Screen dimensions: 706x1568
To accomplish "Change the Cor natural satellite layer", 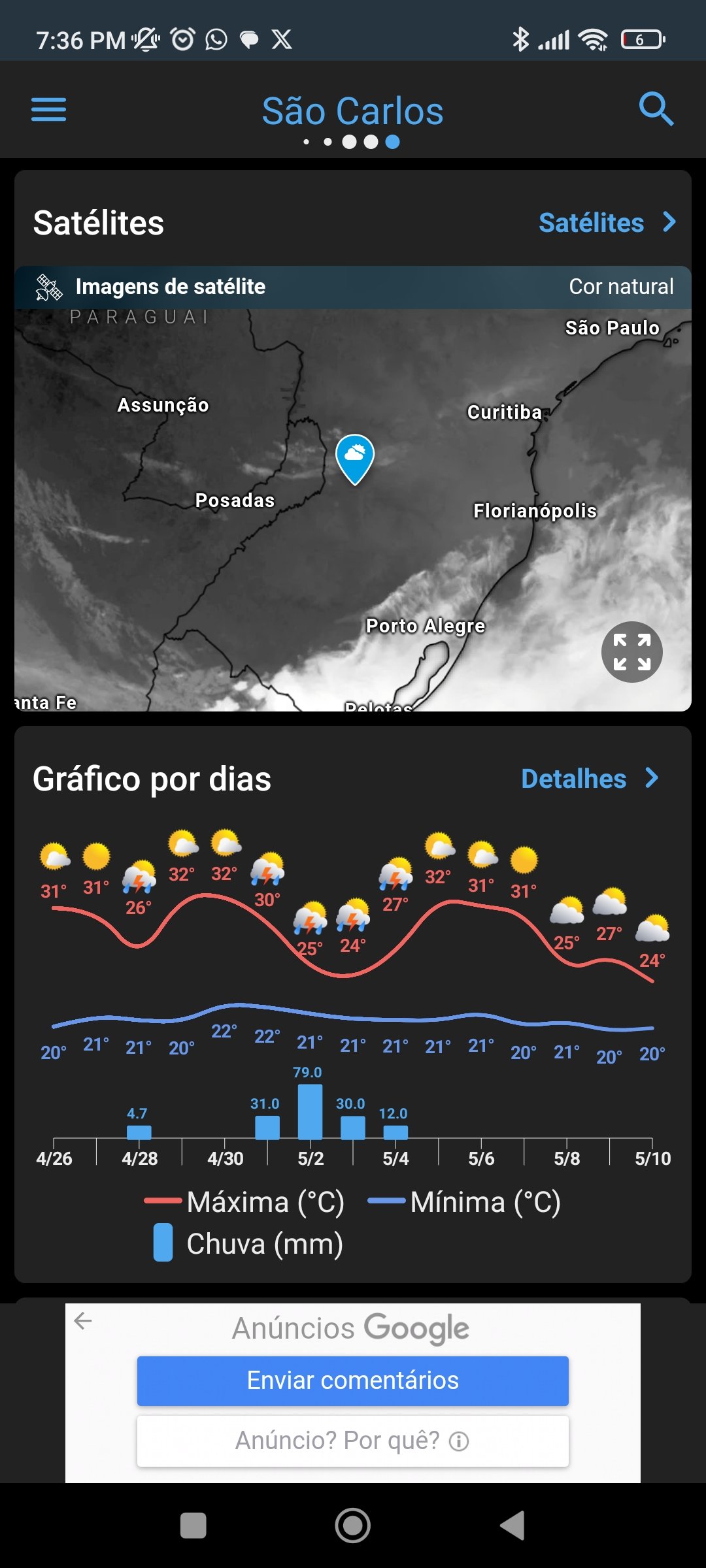I will point(621,287).
